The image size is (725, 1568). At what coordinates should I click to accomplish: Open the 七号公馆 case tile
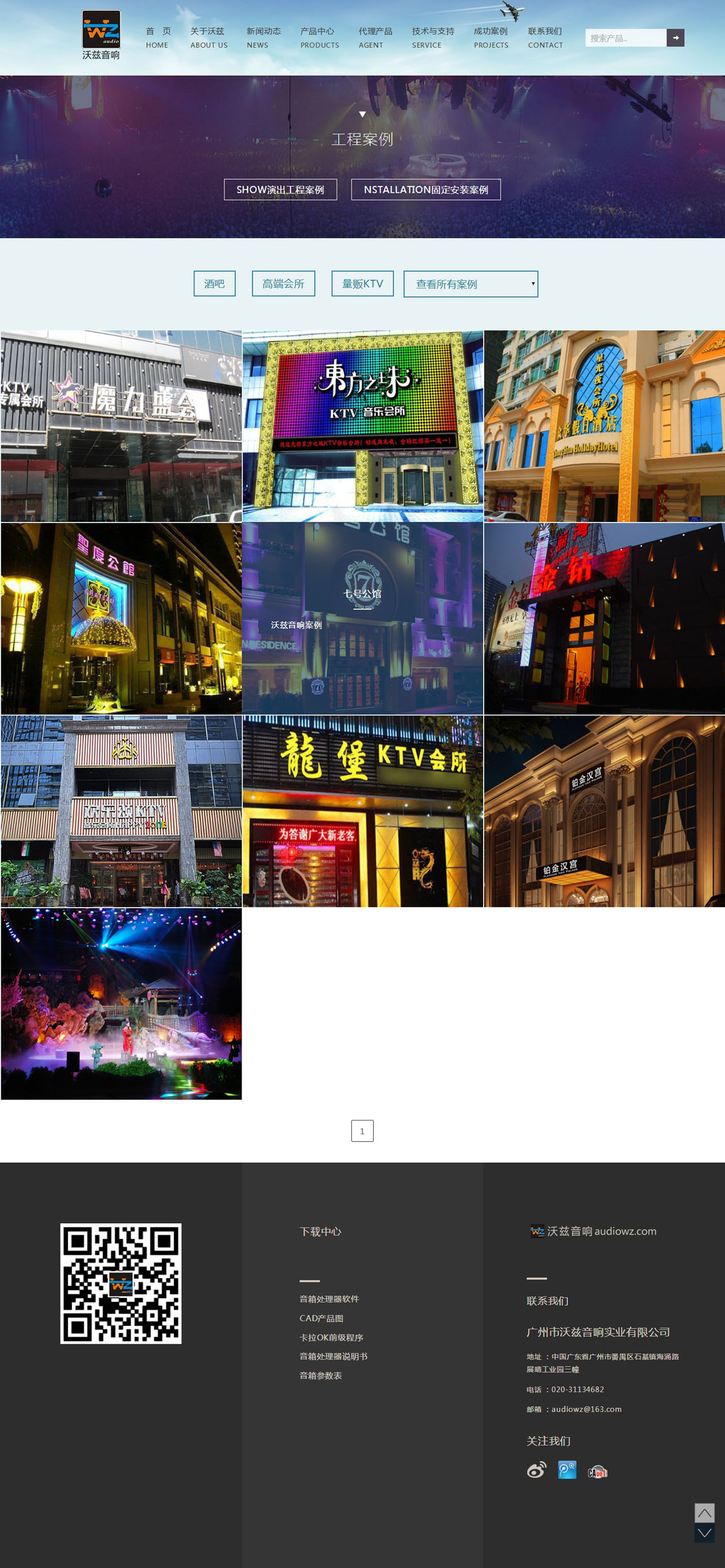(x=362, y=618)
